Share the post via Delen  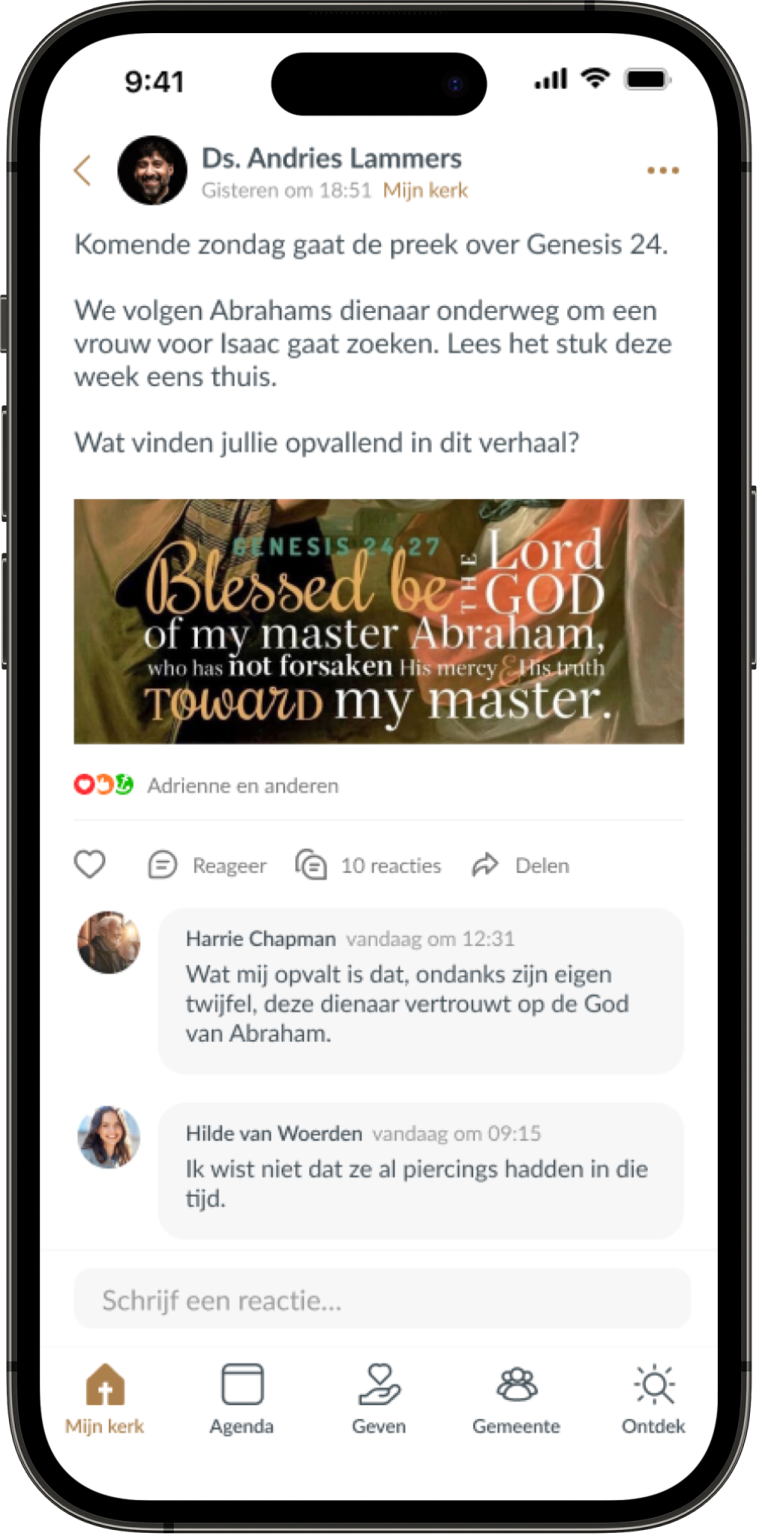point(521,865)
